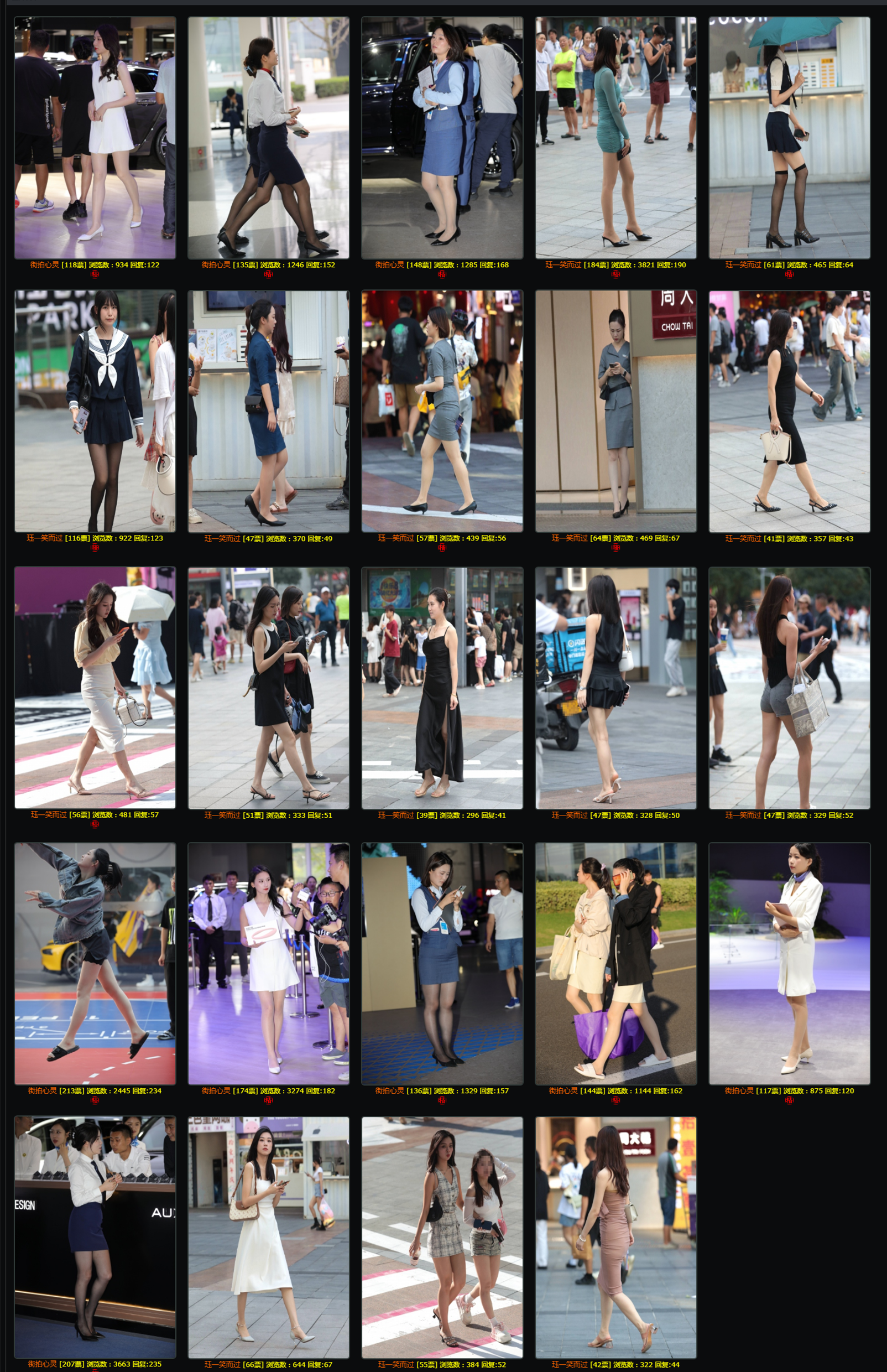
Task: Open the 街拍心灵 photo with 118票
Action: (x=95, y=138)
